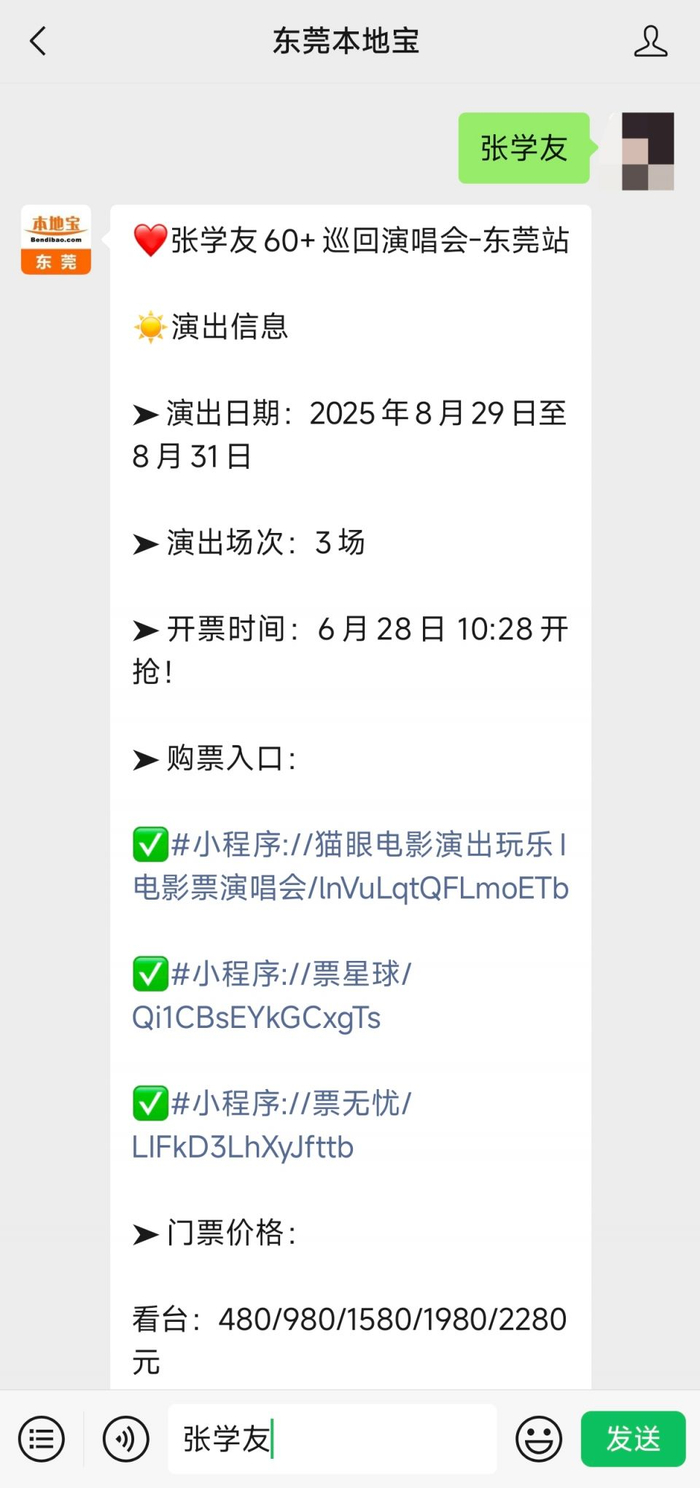Image resolution: width=700 pixels, height=1488 pixels.
Task: Tap my own avatar beside 张学友 message
Action: click(648, 151)
